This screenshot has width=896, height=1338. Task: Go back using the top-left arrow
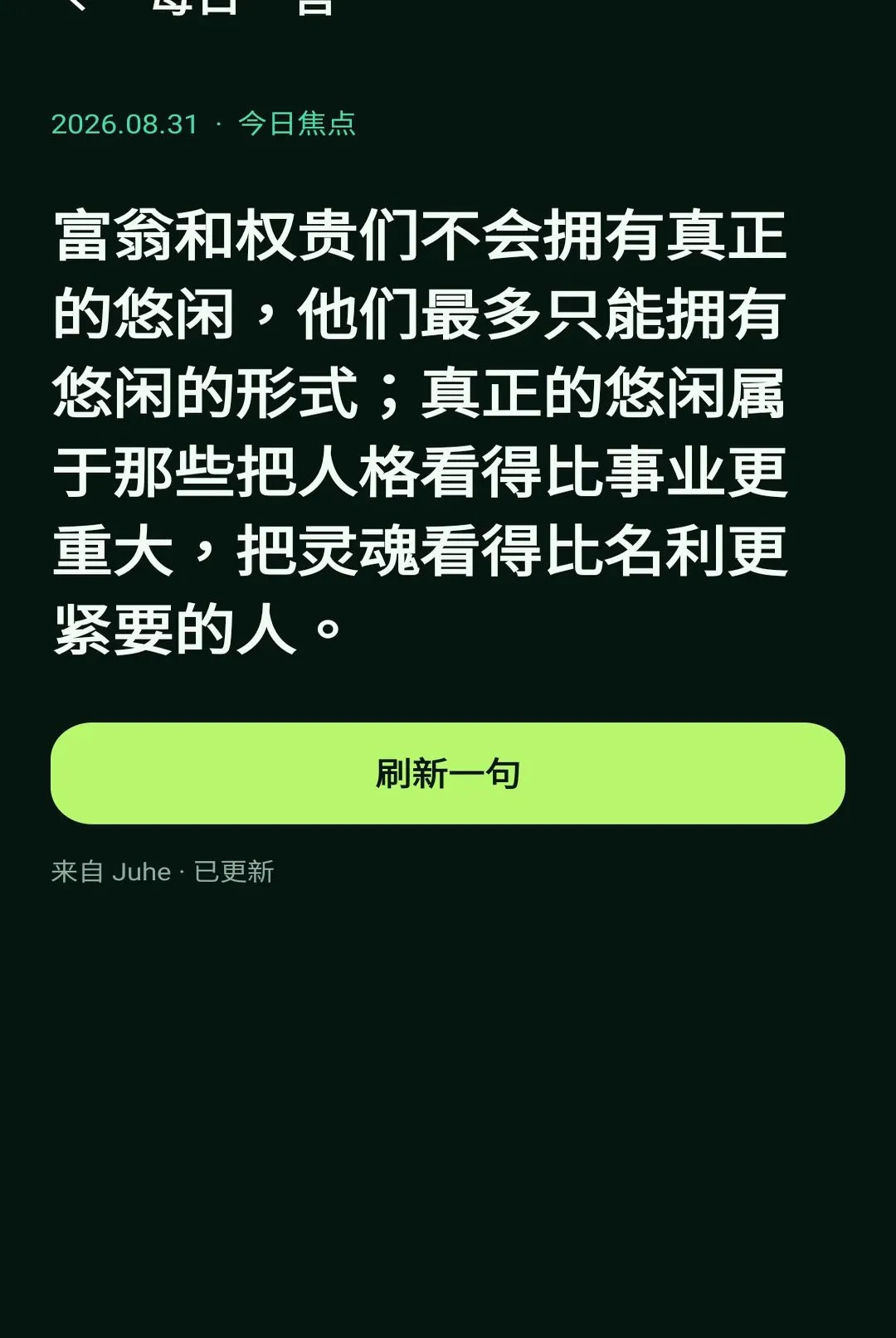[76, 5]
